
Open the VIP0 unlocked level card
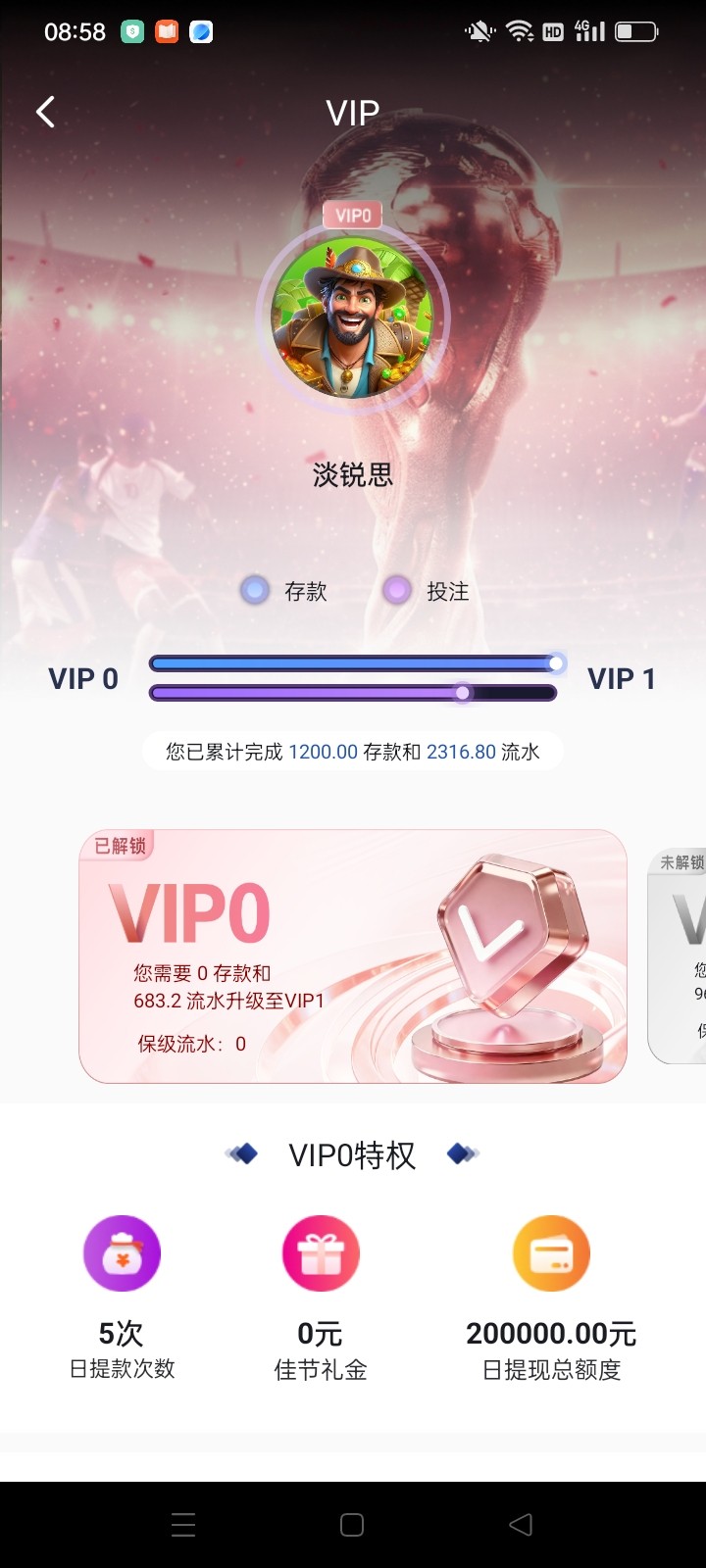(352, 956)
